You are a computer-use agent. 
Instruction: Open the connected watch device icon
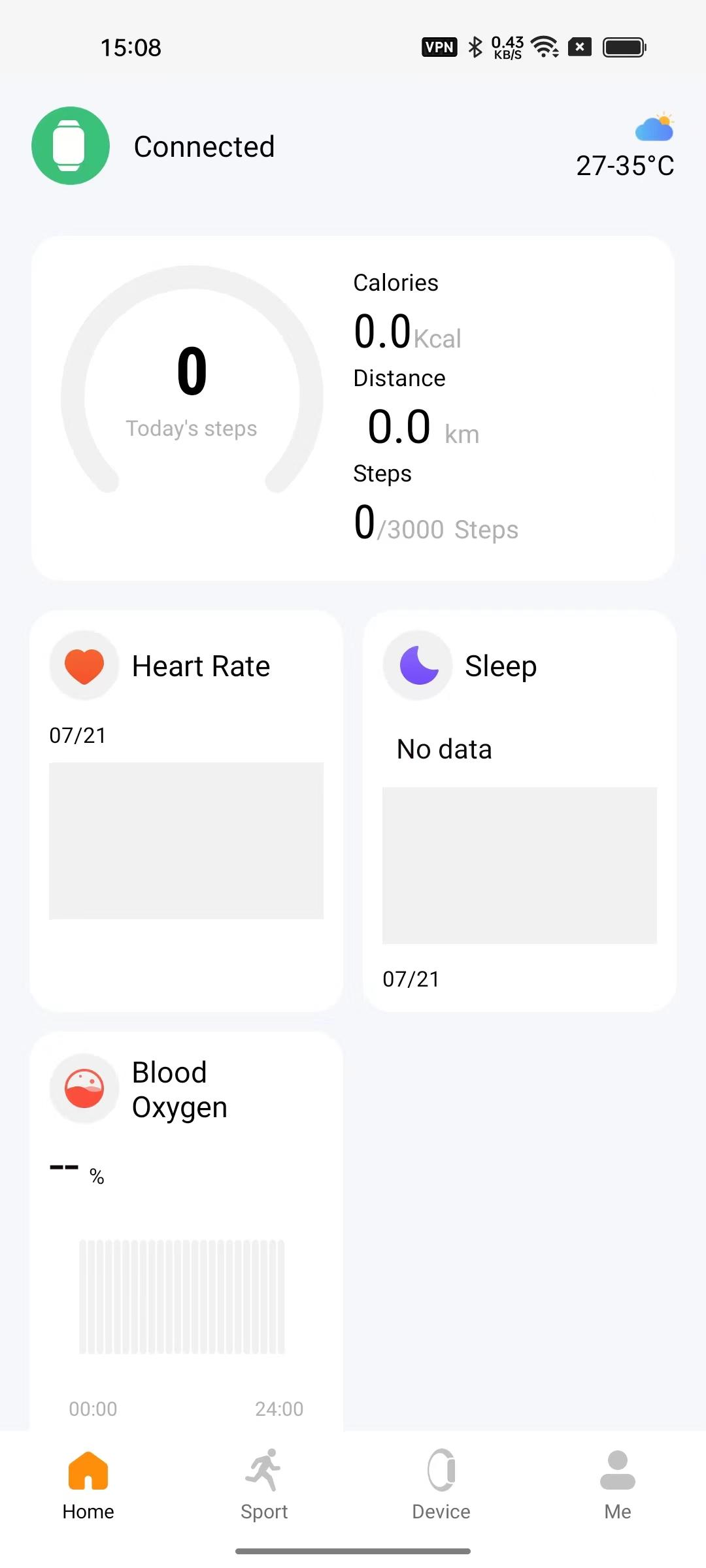[71, 146]
